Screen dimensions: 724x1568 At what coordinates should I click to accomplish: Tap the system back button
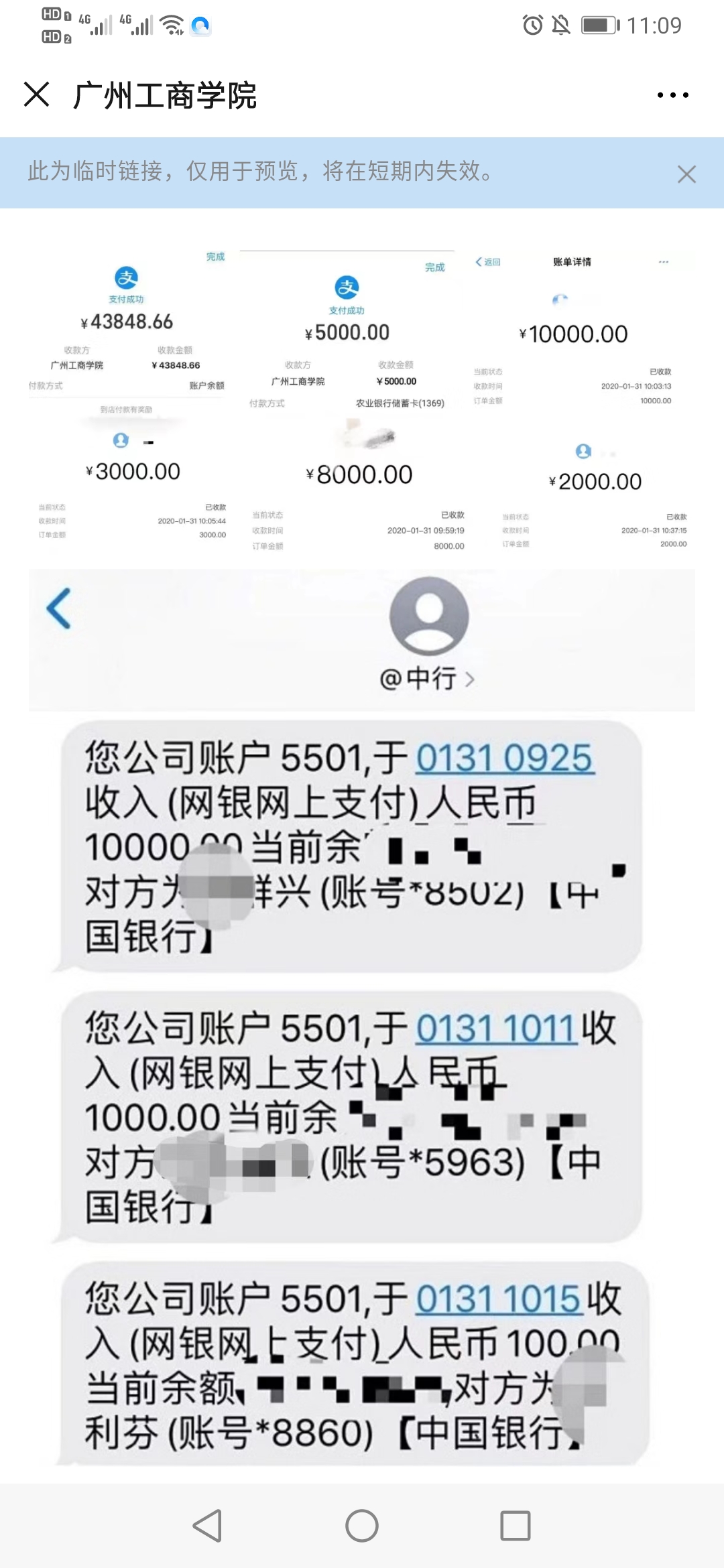208,1526
